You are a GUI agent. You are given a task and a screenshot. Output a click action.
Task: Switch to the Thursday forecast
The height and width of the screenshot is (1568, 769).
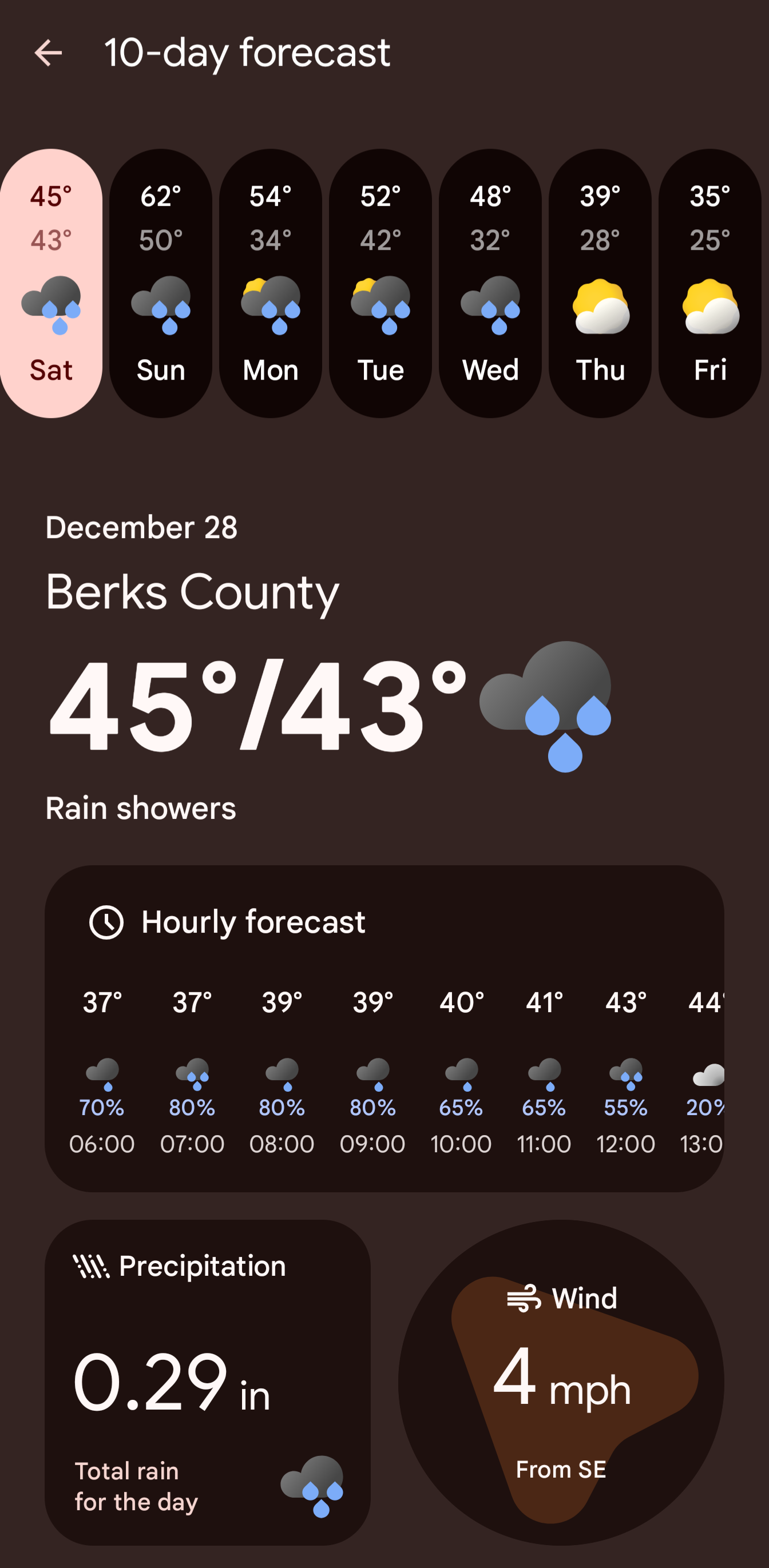[600, 283]
